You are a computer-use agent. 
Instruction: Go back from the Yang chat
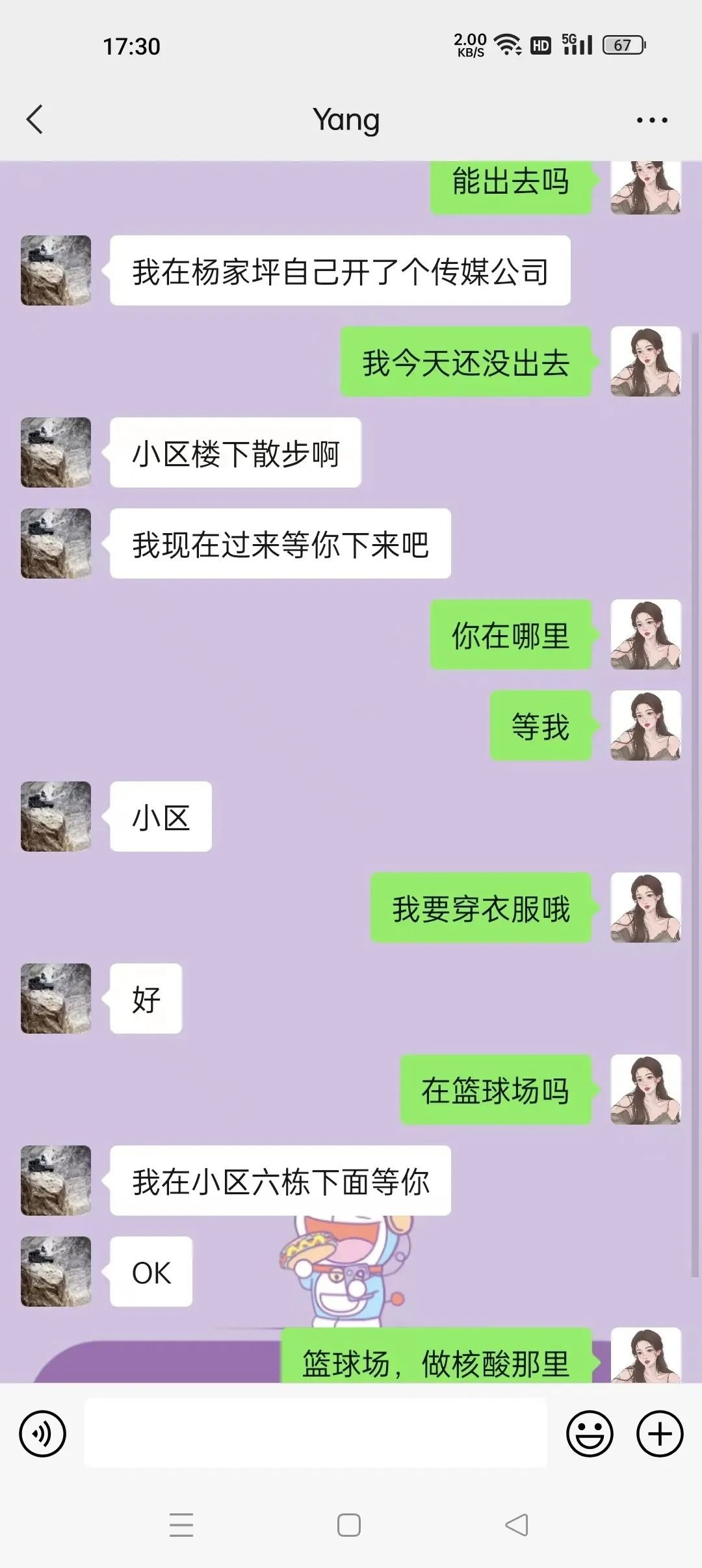35,120
